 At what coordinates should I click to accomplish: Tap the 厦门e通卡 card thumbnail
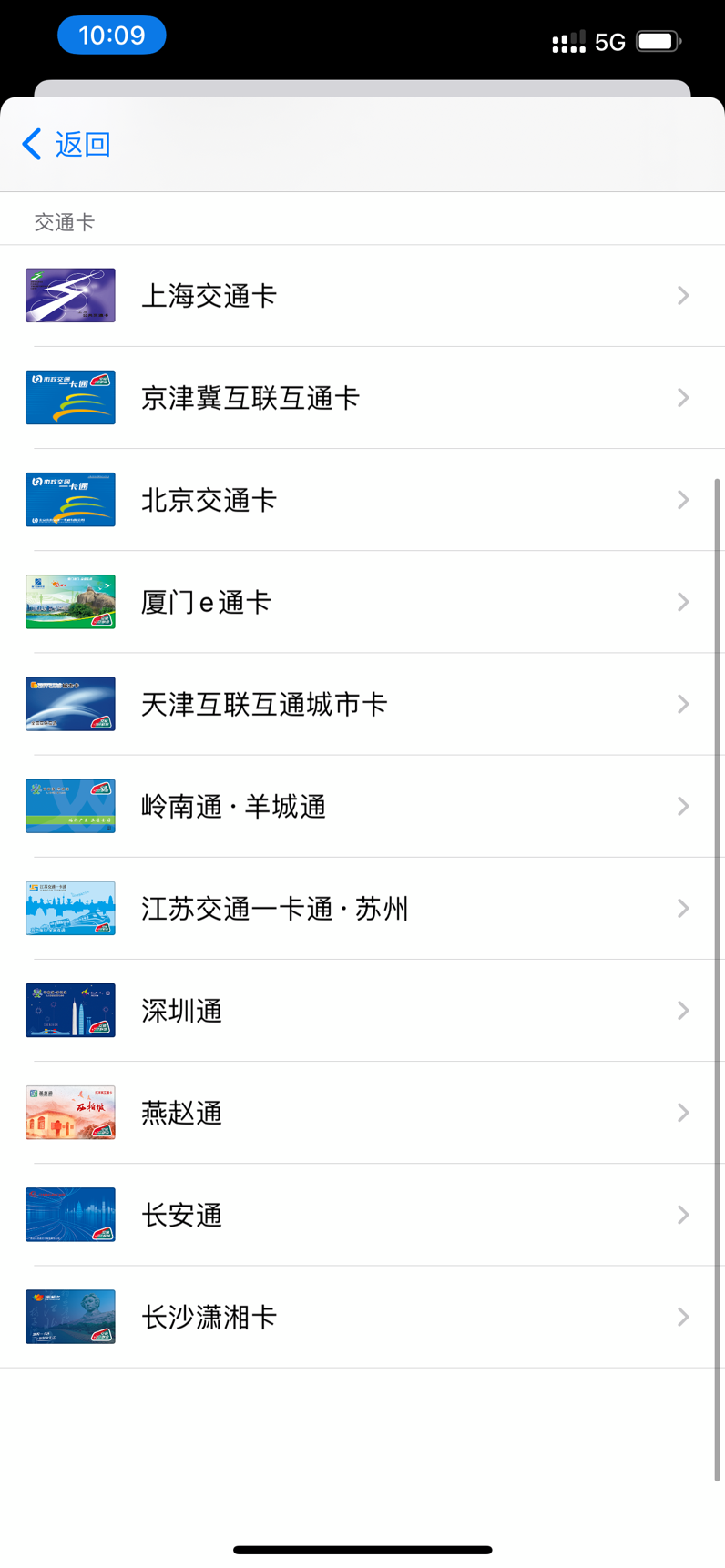point(70,601)
